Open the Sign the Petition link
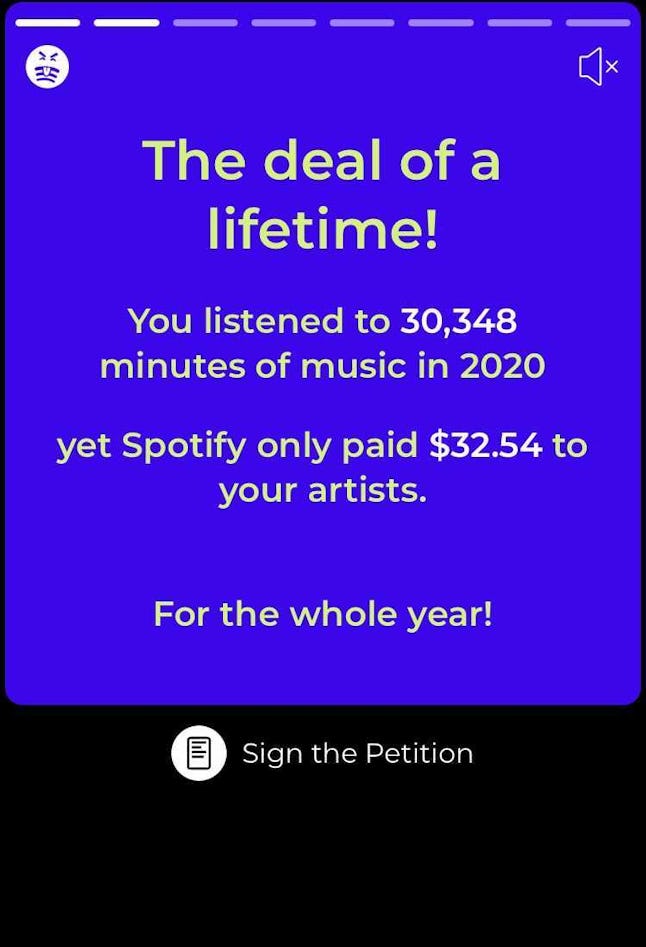This screenshot has height=947, width=646. click(322, 753)
